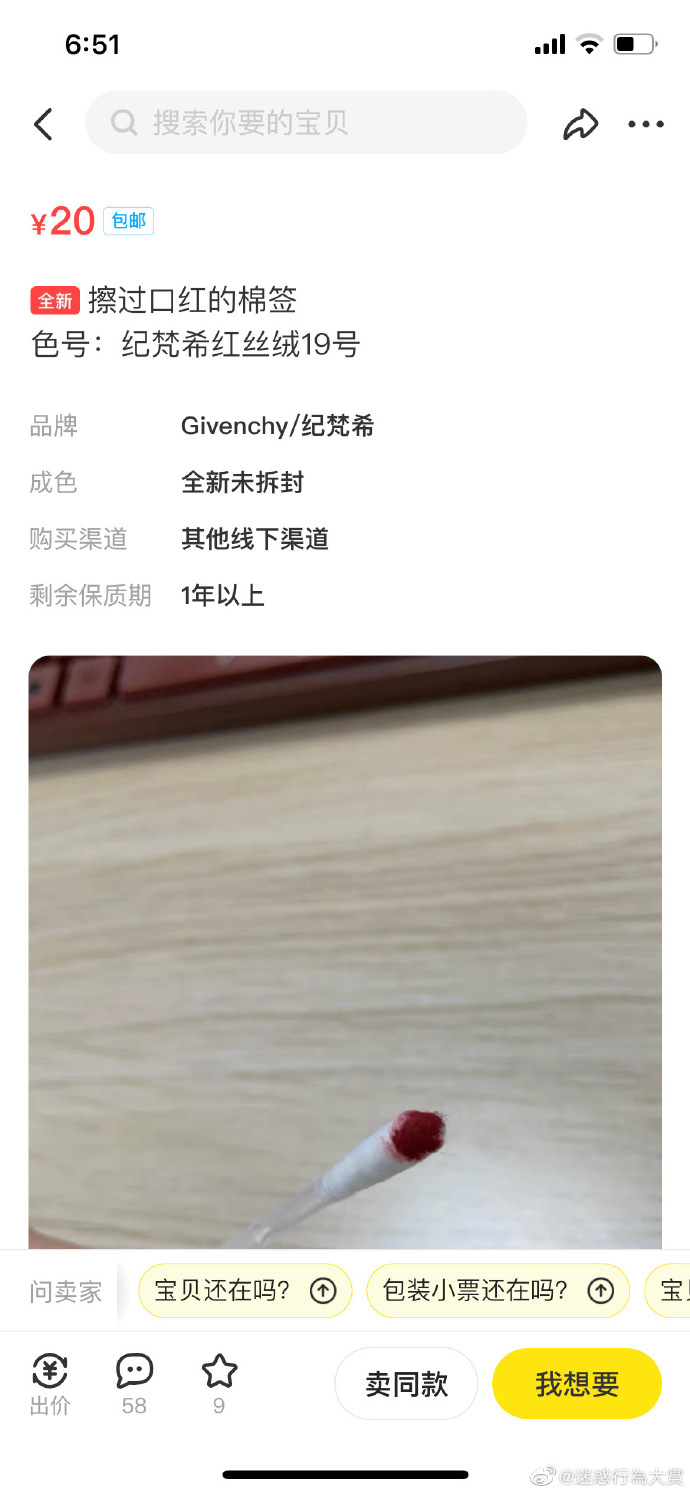Viewport: 690px width, 1493px height.
Task: Open the comments with 58 messages
Action: pos(134,1385)
